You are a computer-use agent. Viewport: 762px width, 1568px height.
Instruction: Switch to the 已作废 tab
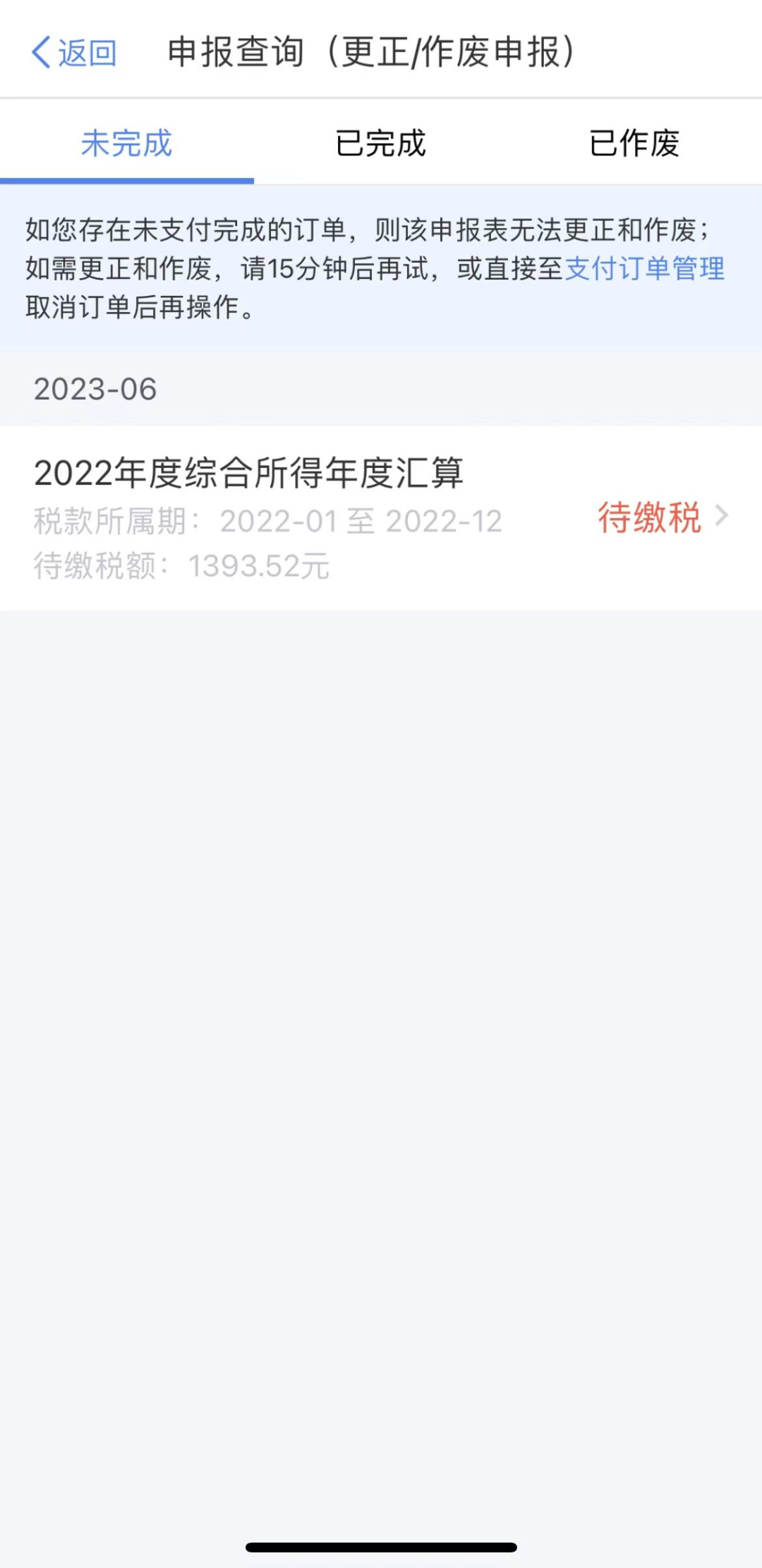[634, 143]
